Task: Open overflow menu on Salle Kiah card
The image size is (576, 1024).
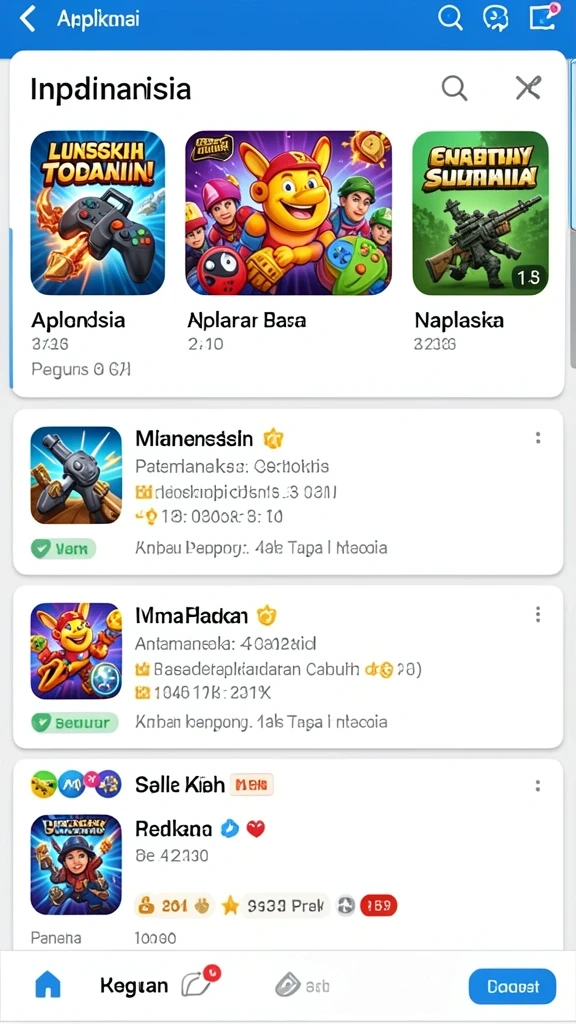Action: pos(537,786)
